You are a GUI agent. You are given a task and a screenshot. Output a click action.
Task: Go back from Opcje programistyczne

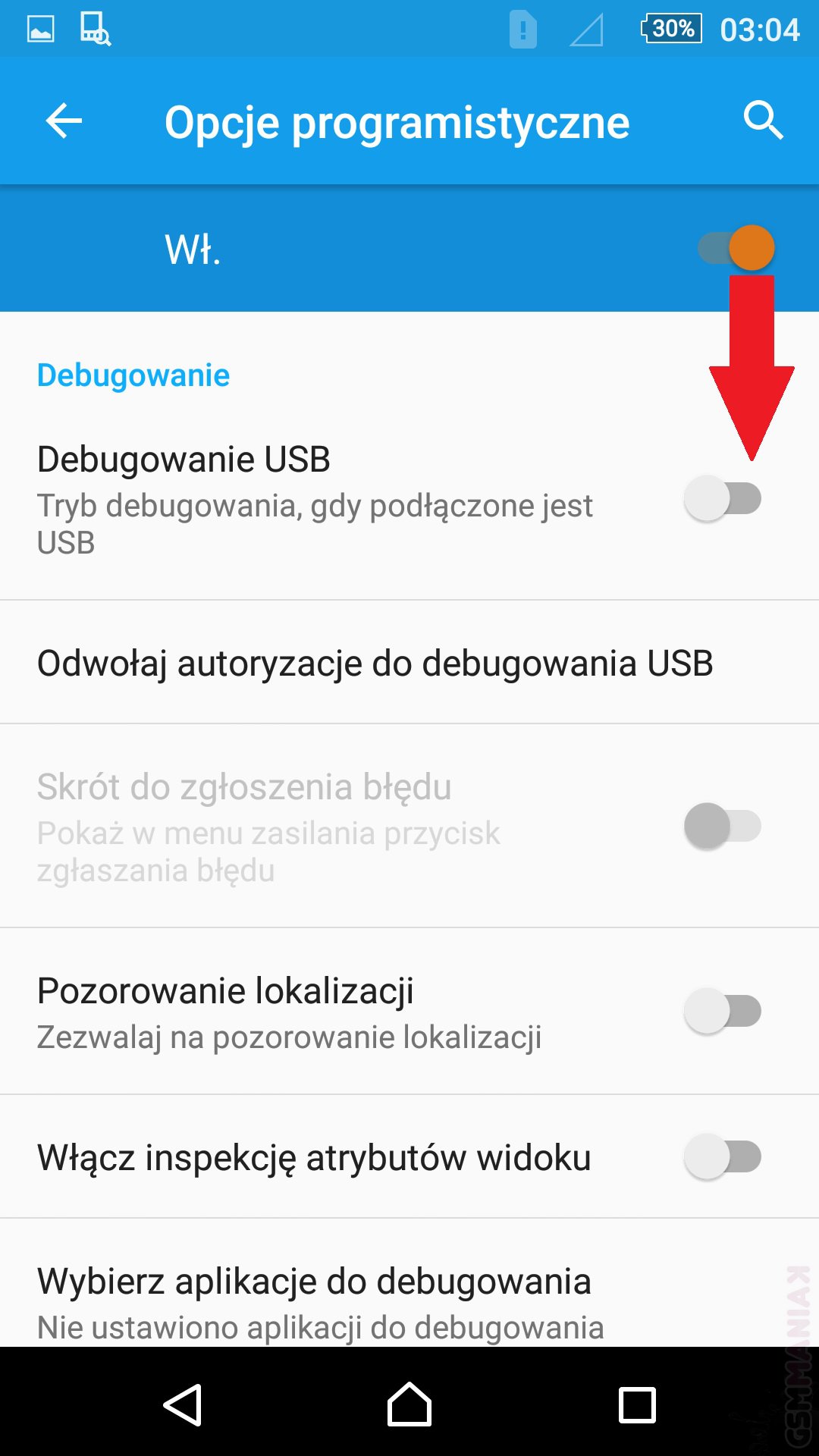[x=64, y=121]
